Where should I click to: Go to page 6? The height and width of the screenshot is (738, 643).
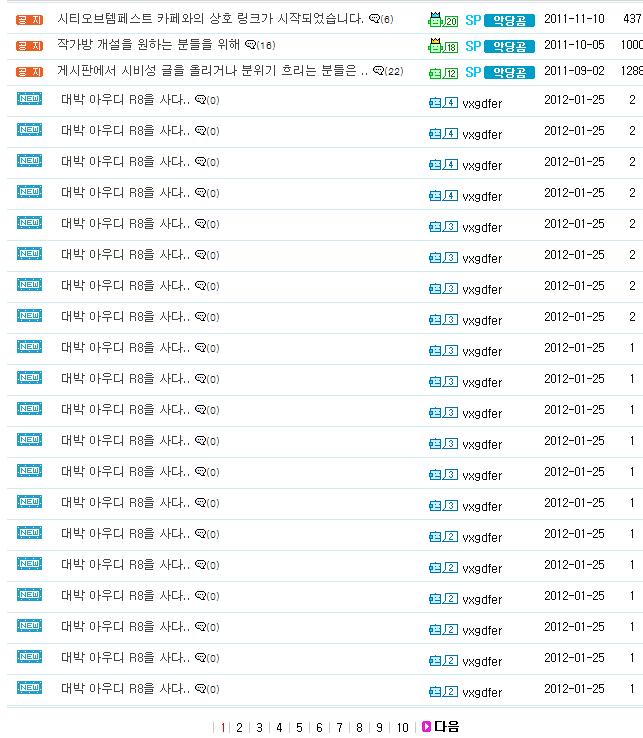tap(320, 727)
